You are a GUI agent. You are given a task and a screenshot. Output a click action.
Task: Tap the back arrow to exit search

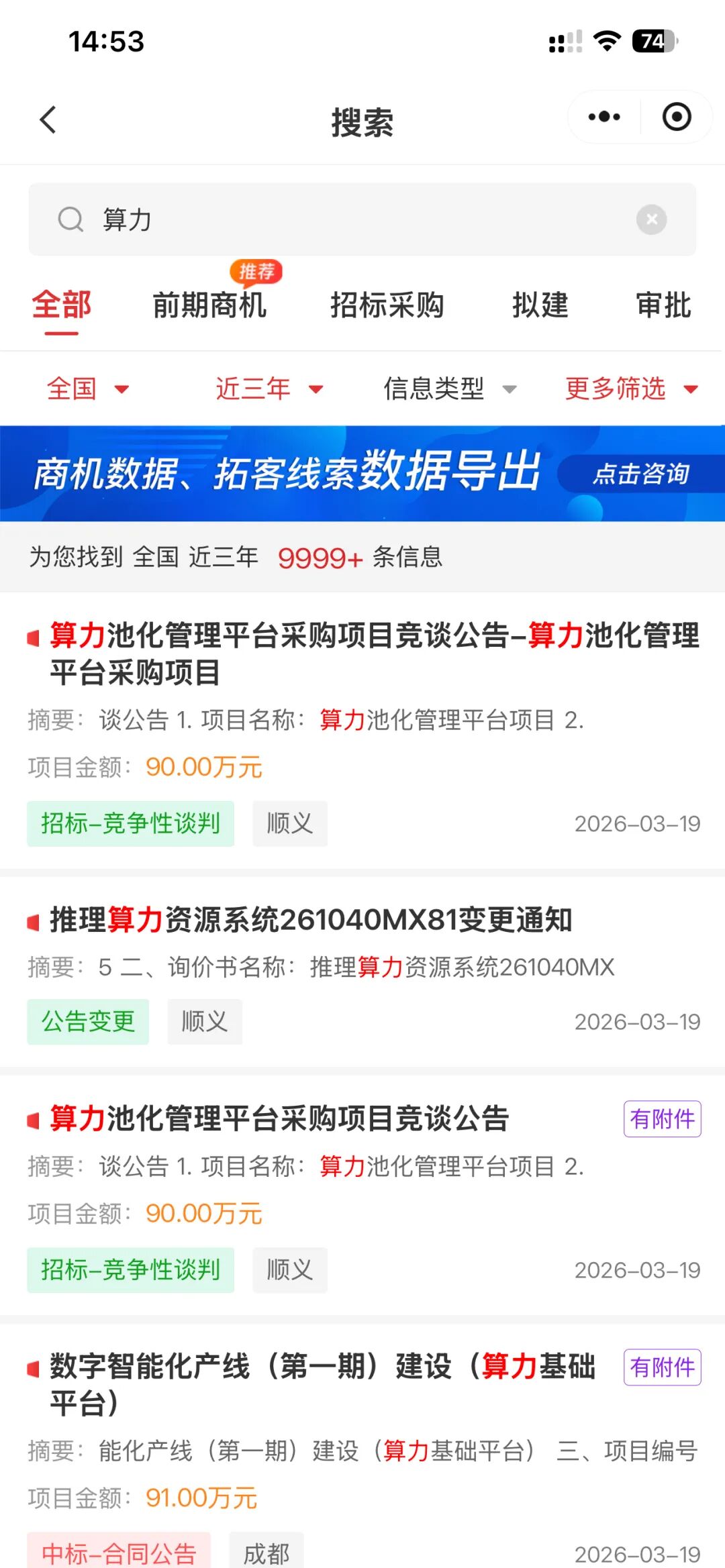(46, 118)
